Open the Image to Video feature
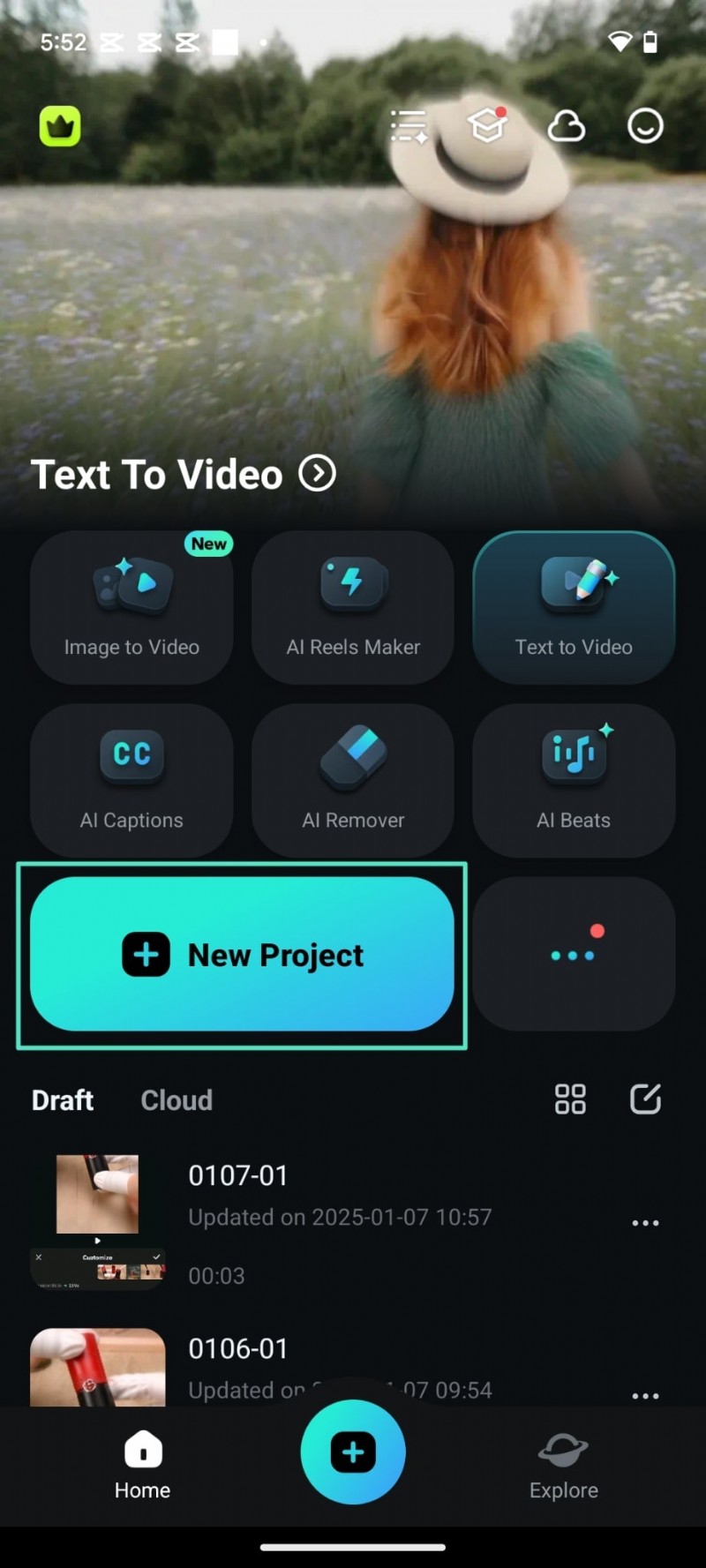 (x=131, y=607)
